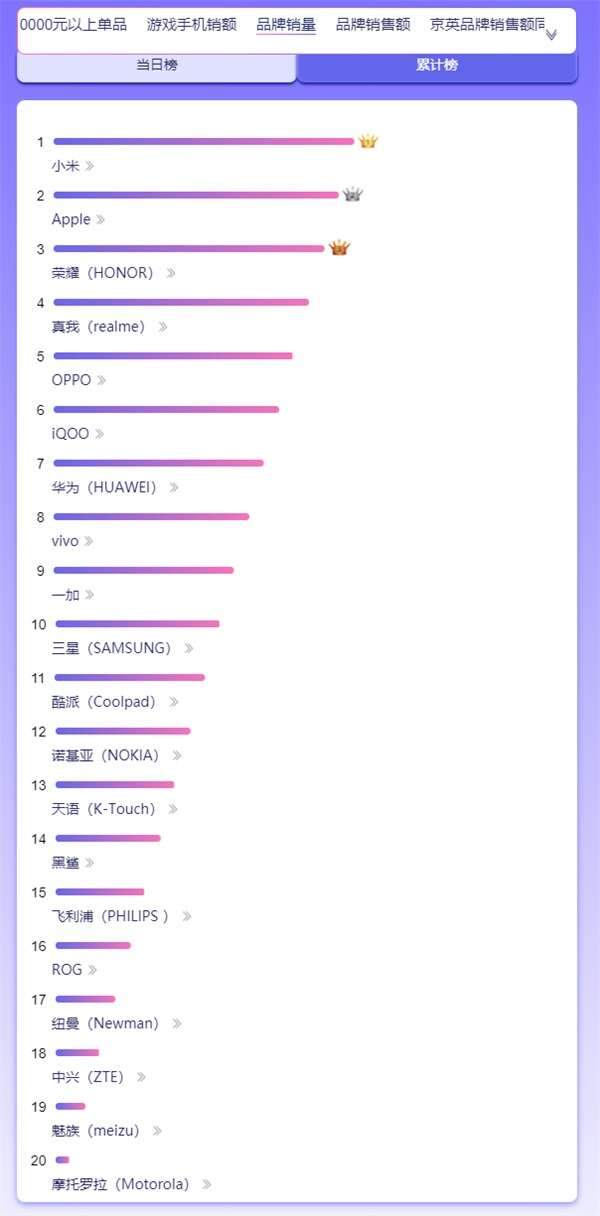Viewport: 600px width, 1216px height.
Task: Open the vivo brand entry
Action: (72, 541)
